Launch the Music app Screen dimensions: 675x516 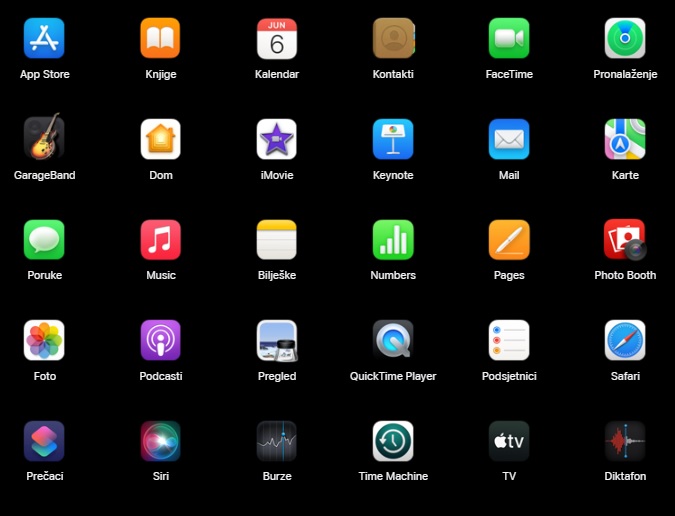point(160,240)
